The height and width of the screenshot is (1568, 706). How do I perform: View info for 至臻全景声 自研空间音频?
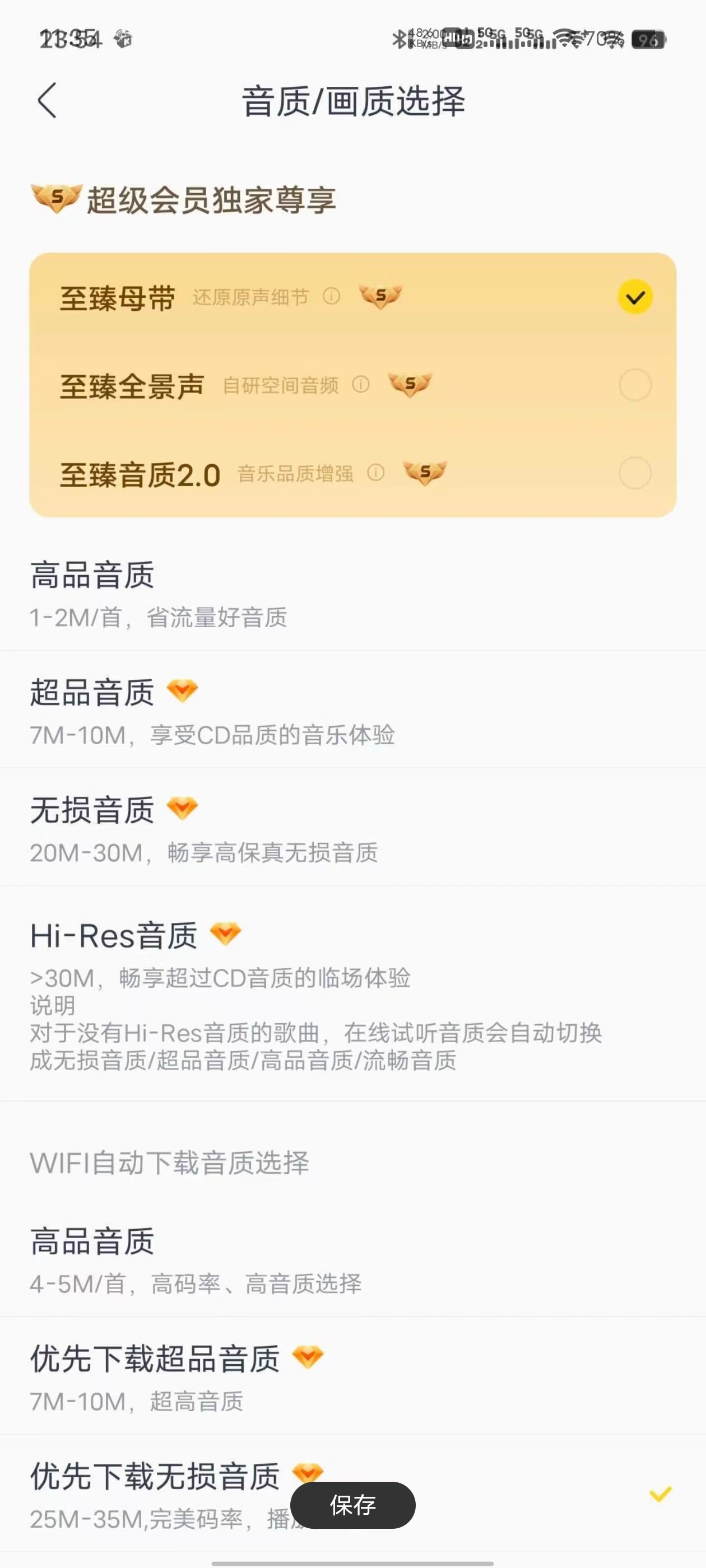[x=361, y=385]
